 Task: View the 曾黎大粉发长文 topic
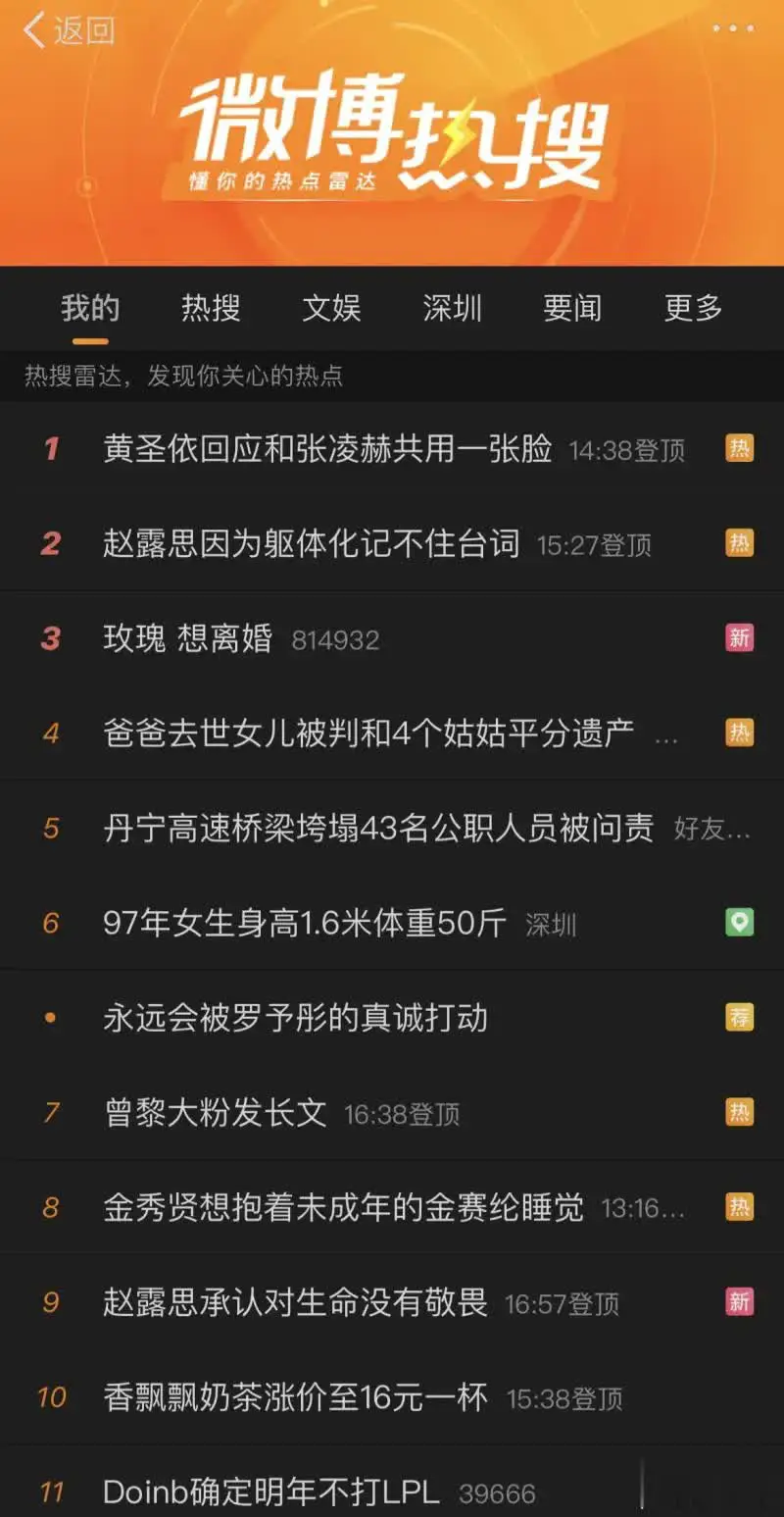point(392,1112)
